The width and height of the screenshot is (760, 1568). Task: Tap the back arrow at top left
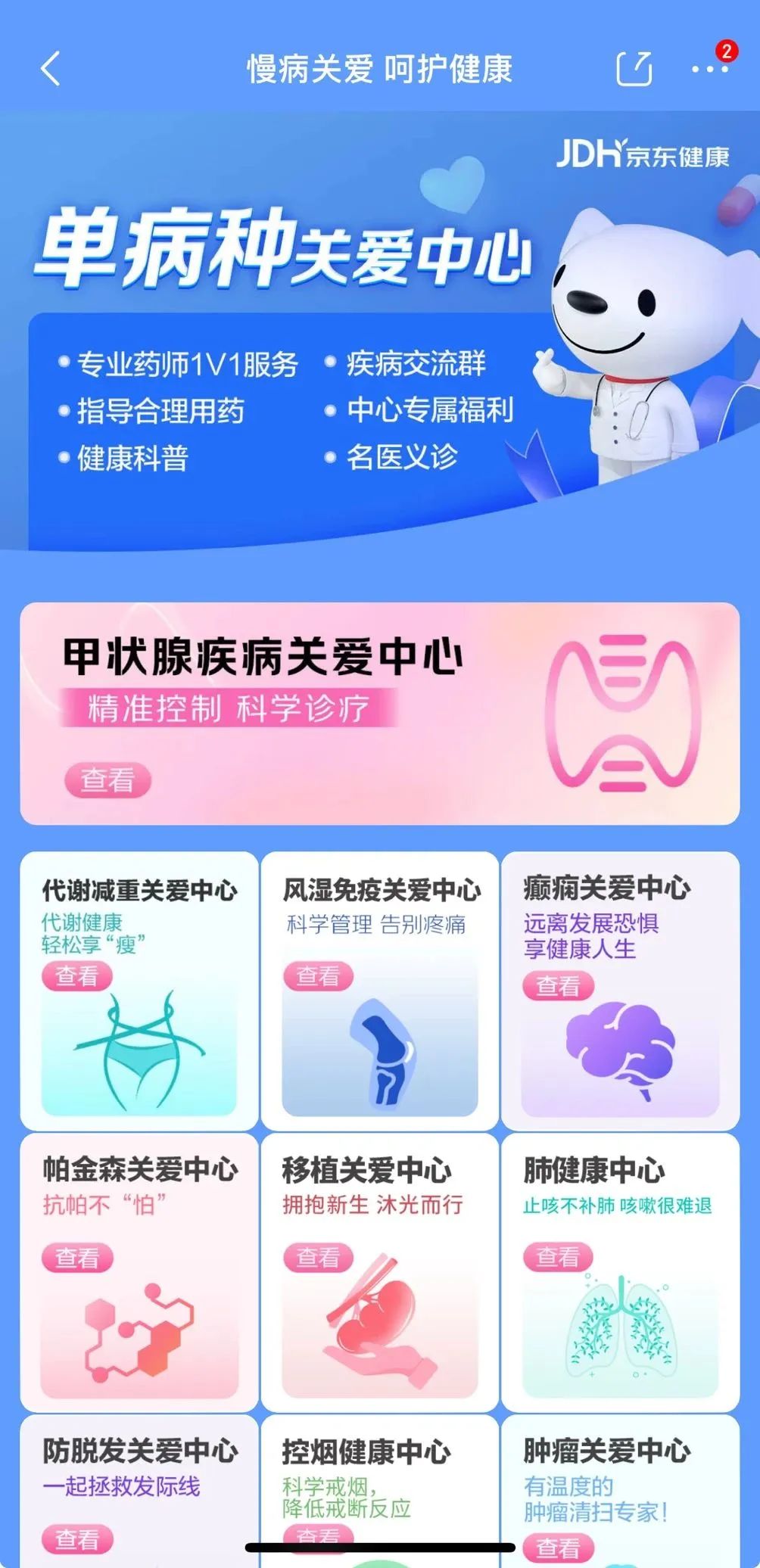[51, 68]
